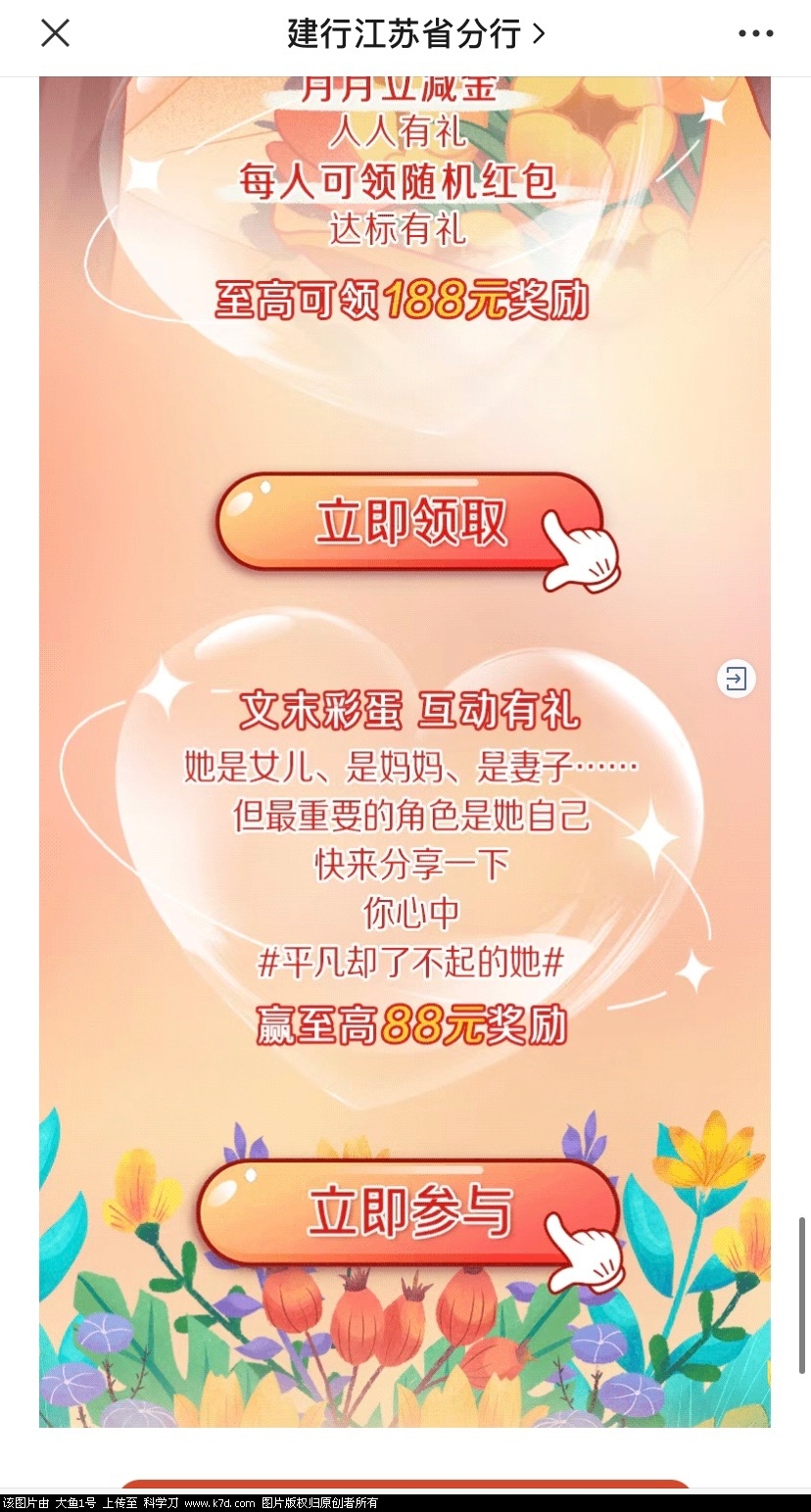Tap the 立即参与 button

tap(409, 1212)
